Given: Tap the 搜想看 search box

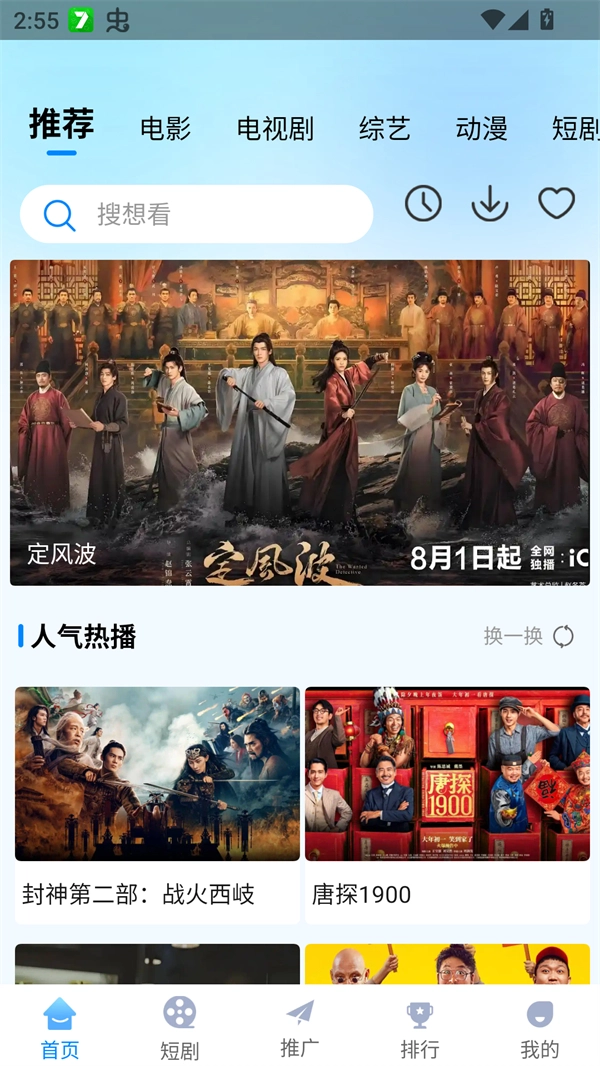Looking at the screenshot, I should (196, 214).
